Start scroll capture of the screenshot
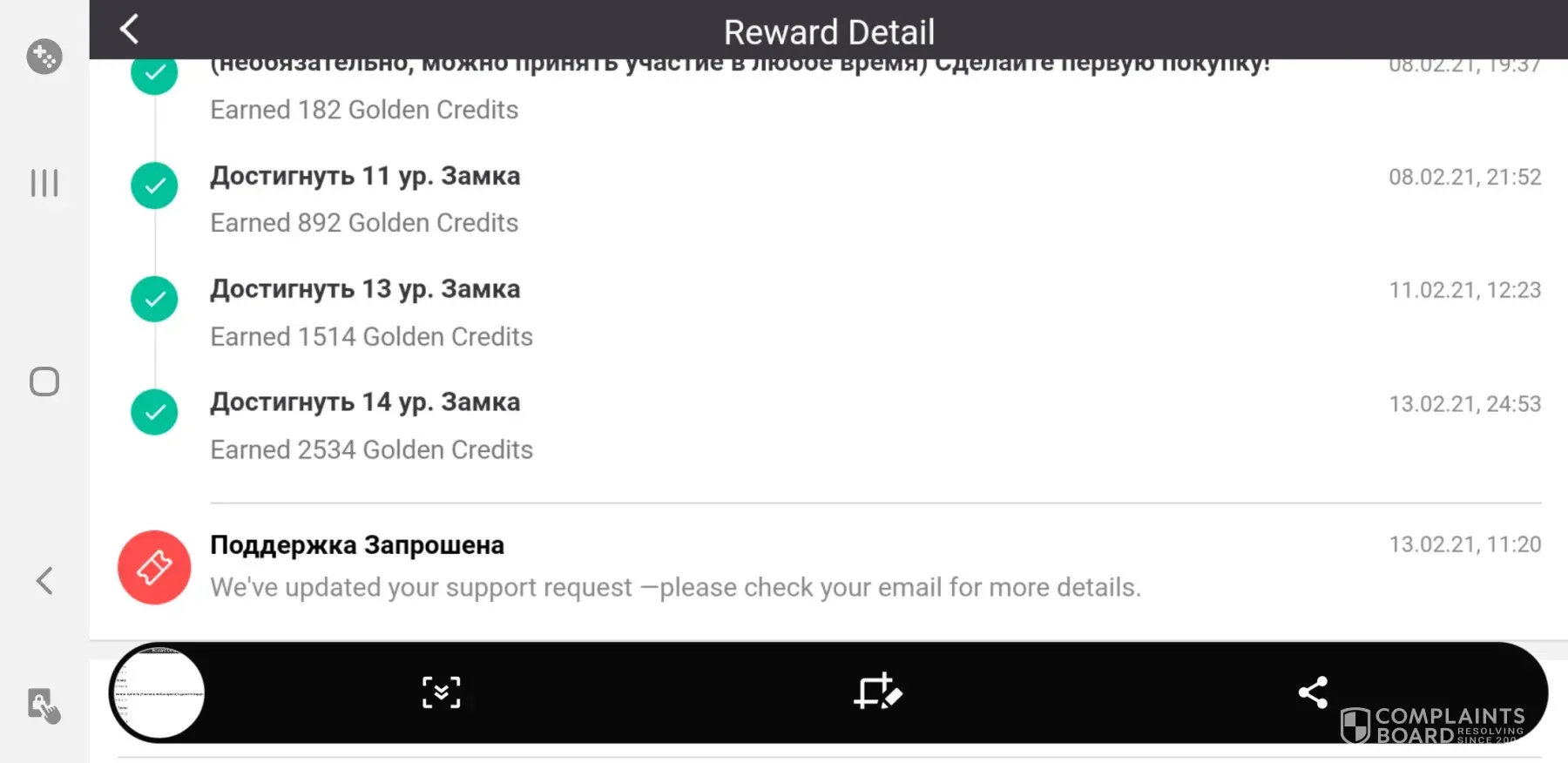This screenshot has height=763, width=1568. coord(442,693)
